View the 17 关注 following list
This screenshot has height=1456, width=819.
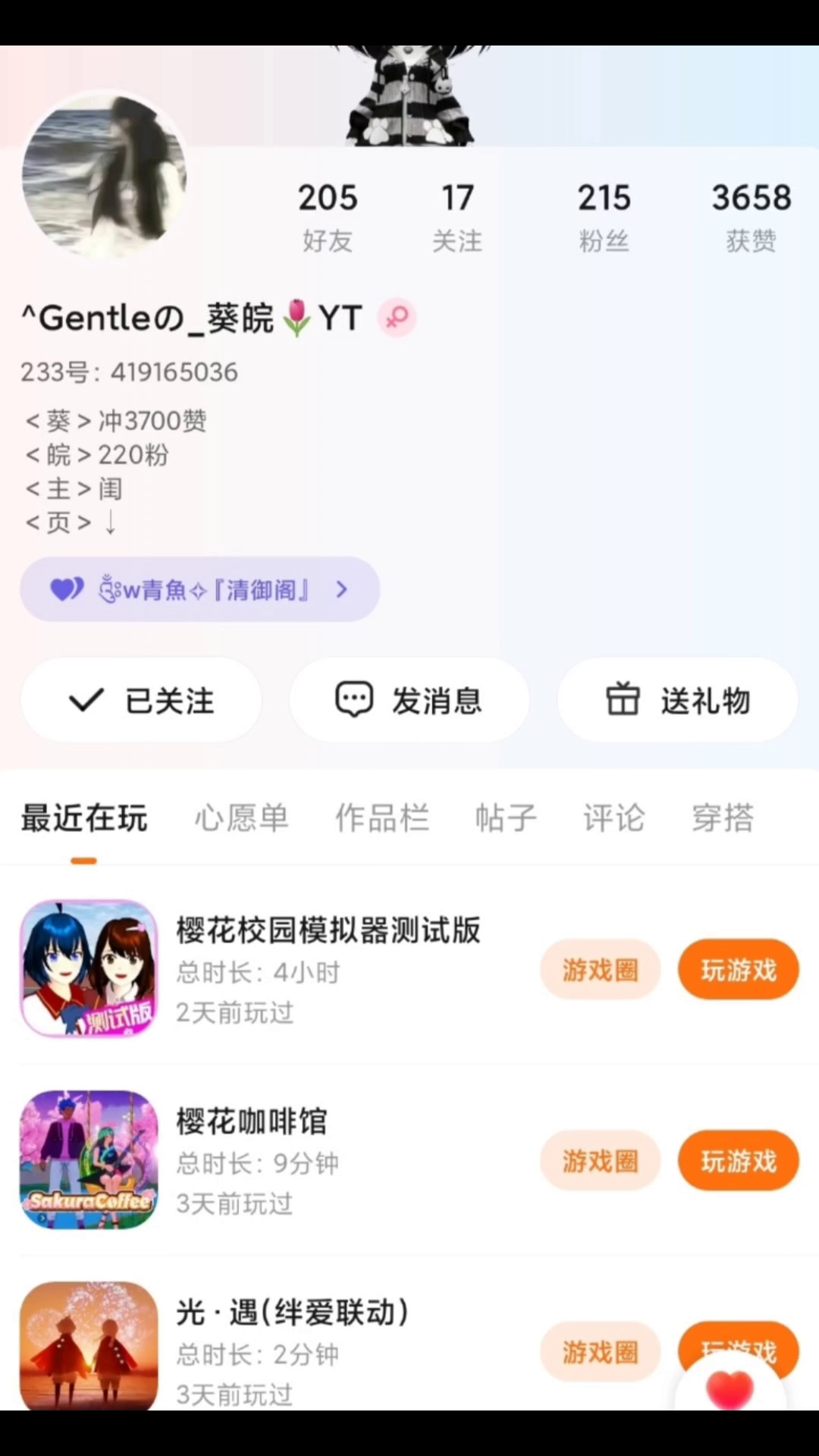click(x=457, y=216)
